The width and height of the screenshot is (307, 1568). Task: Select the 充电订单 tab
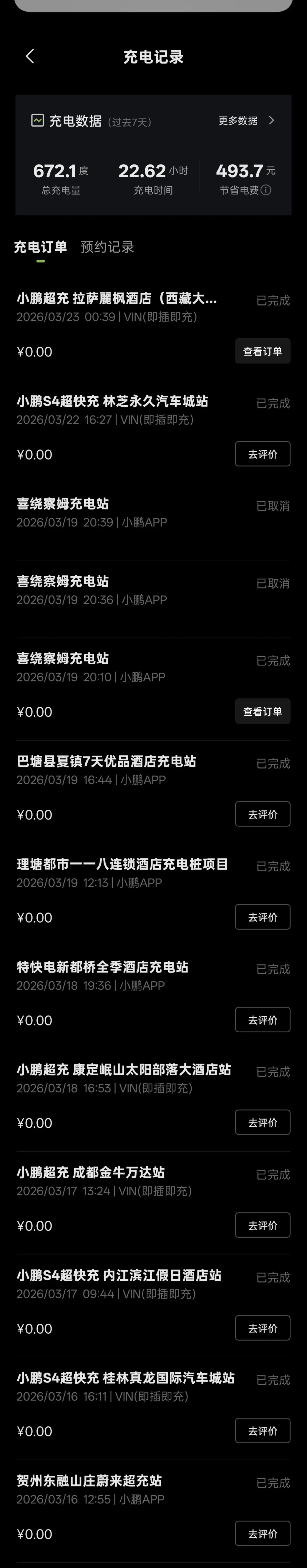coord(40,246)
